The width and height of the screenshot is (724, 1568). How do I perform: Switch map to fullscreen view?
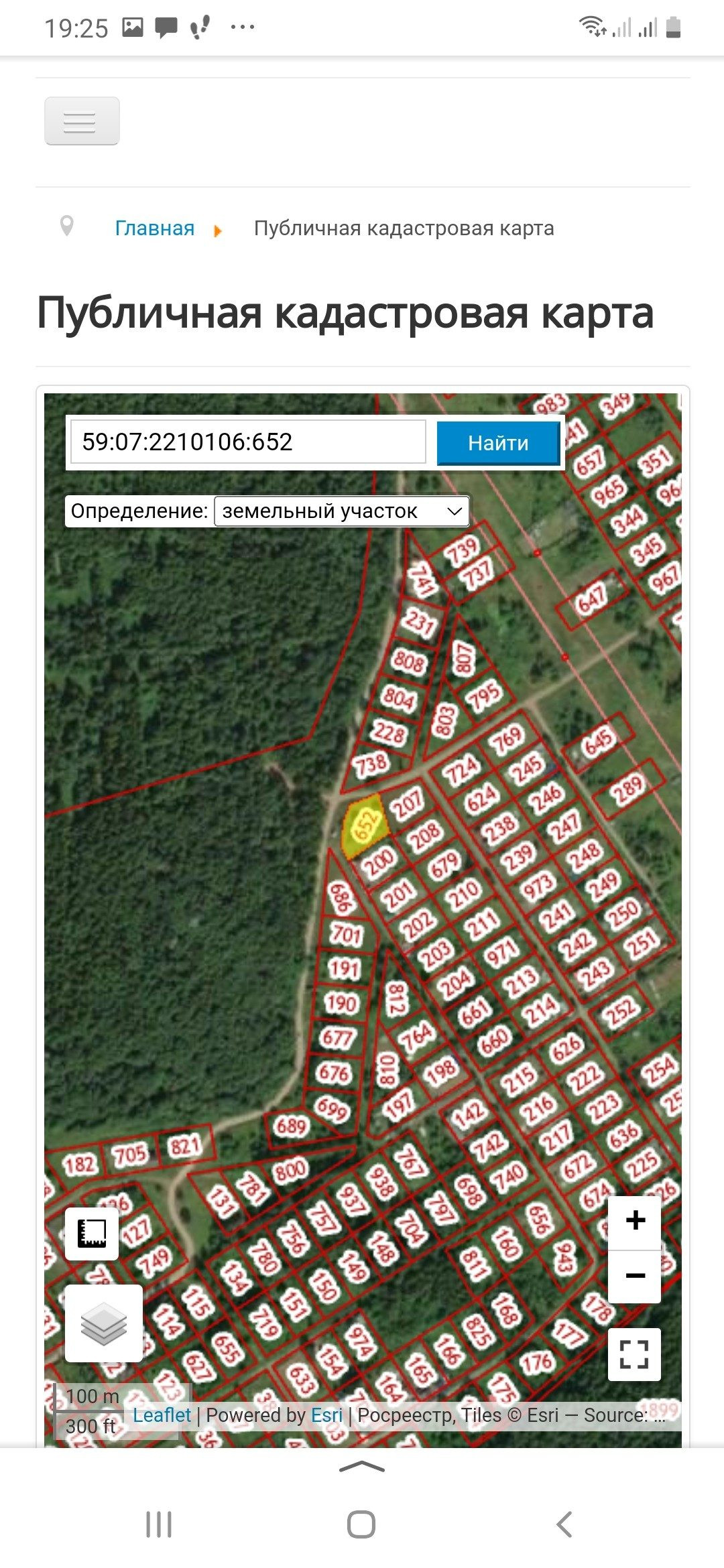[x=634, y=1354]
